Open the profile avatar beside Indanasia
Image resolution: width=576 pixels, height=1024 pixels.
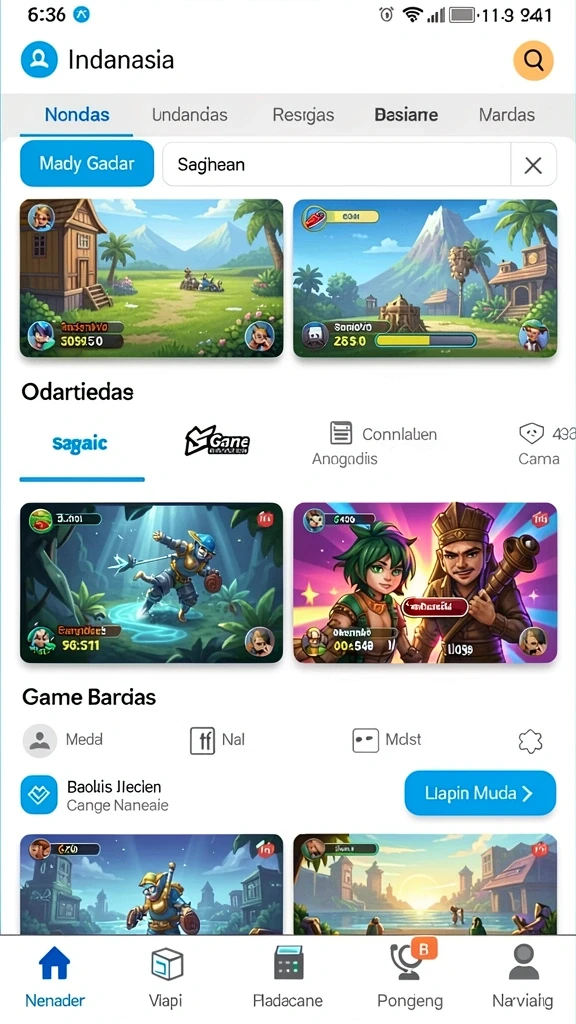[39, 59]
